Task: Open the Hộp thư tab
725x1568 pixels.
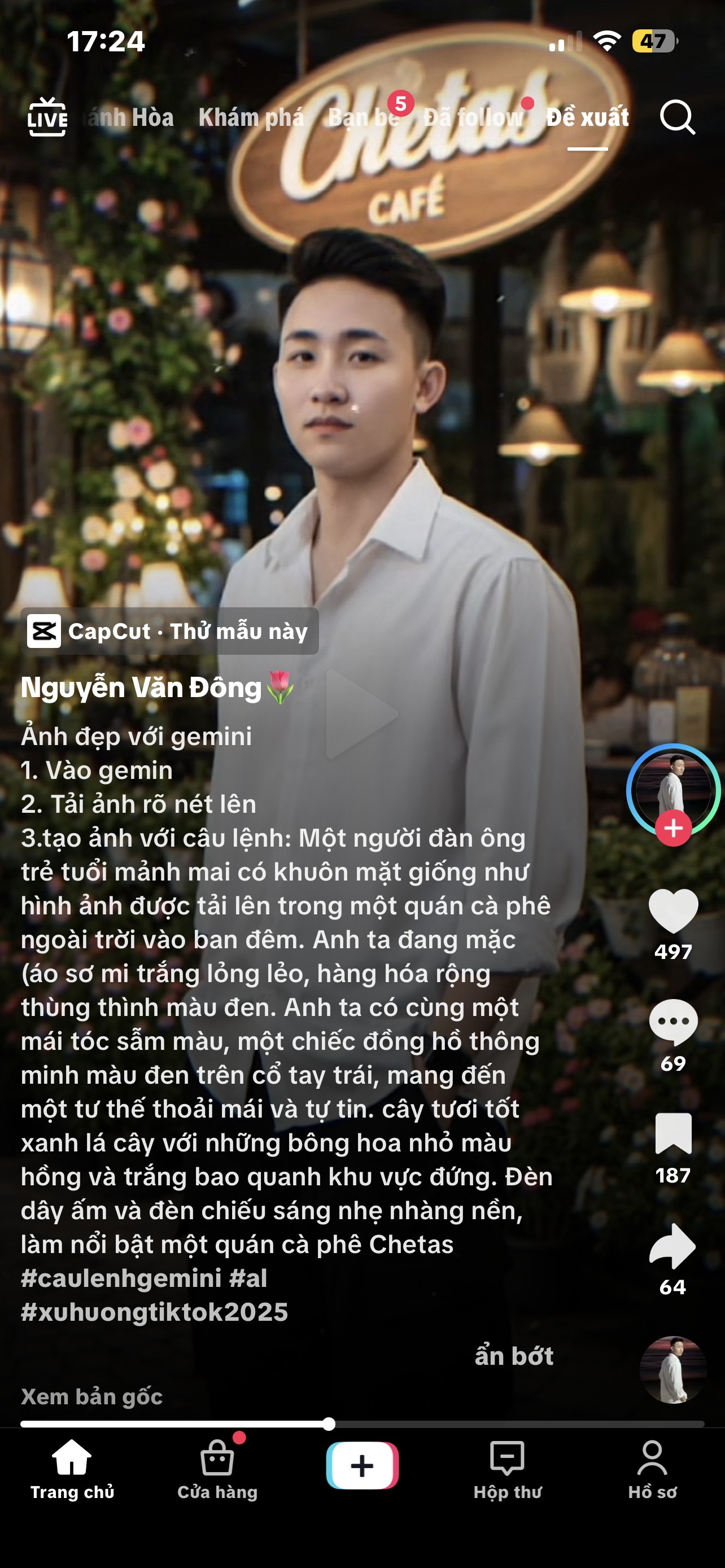Action: tap(507, 1469)
